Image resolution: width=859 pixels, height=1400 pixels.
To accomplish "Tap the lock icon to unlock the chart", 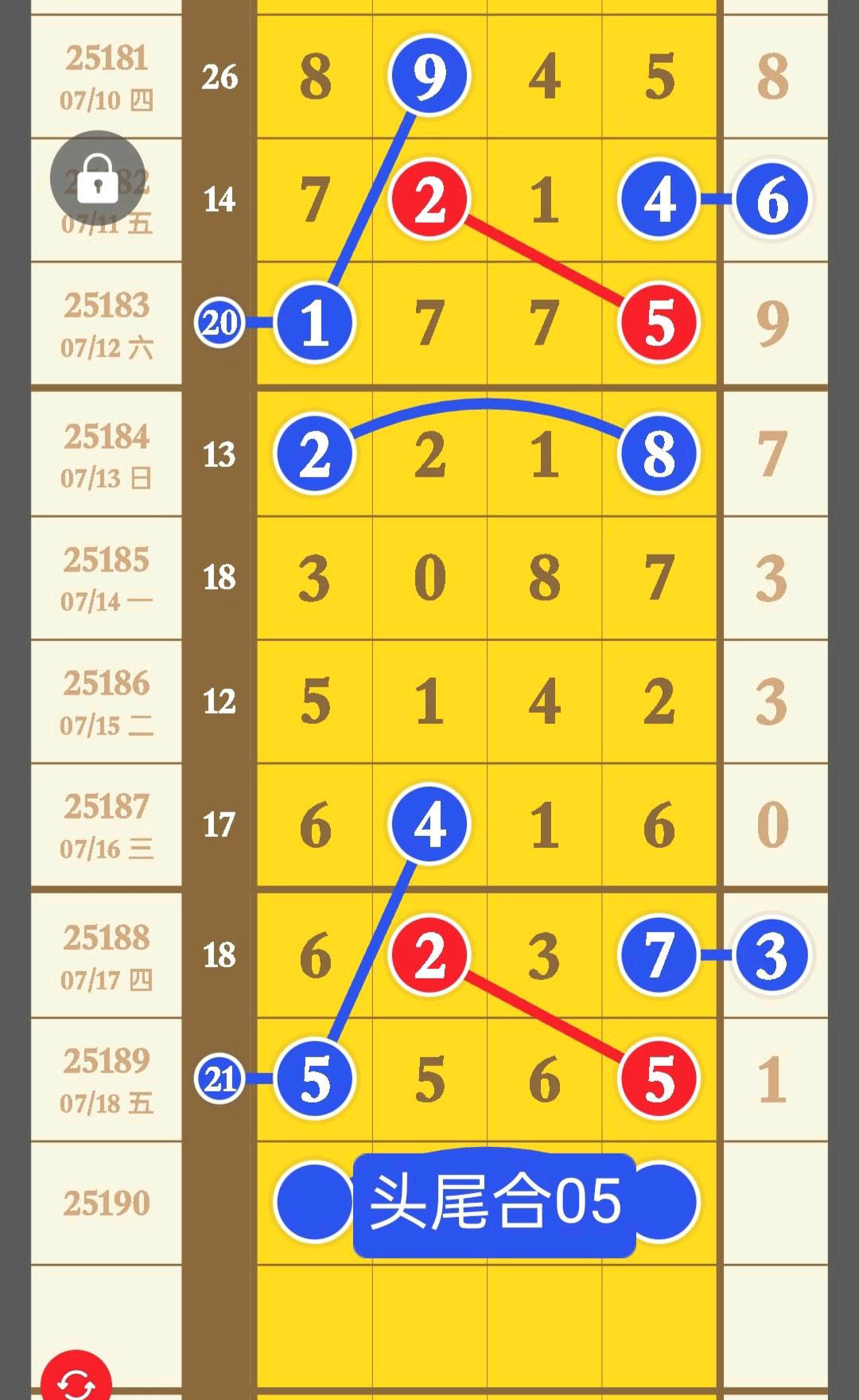I will [97, 177].
